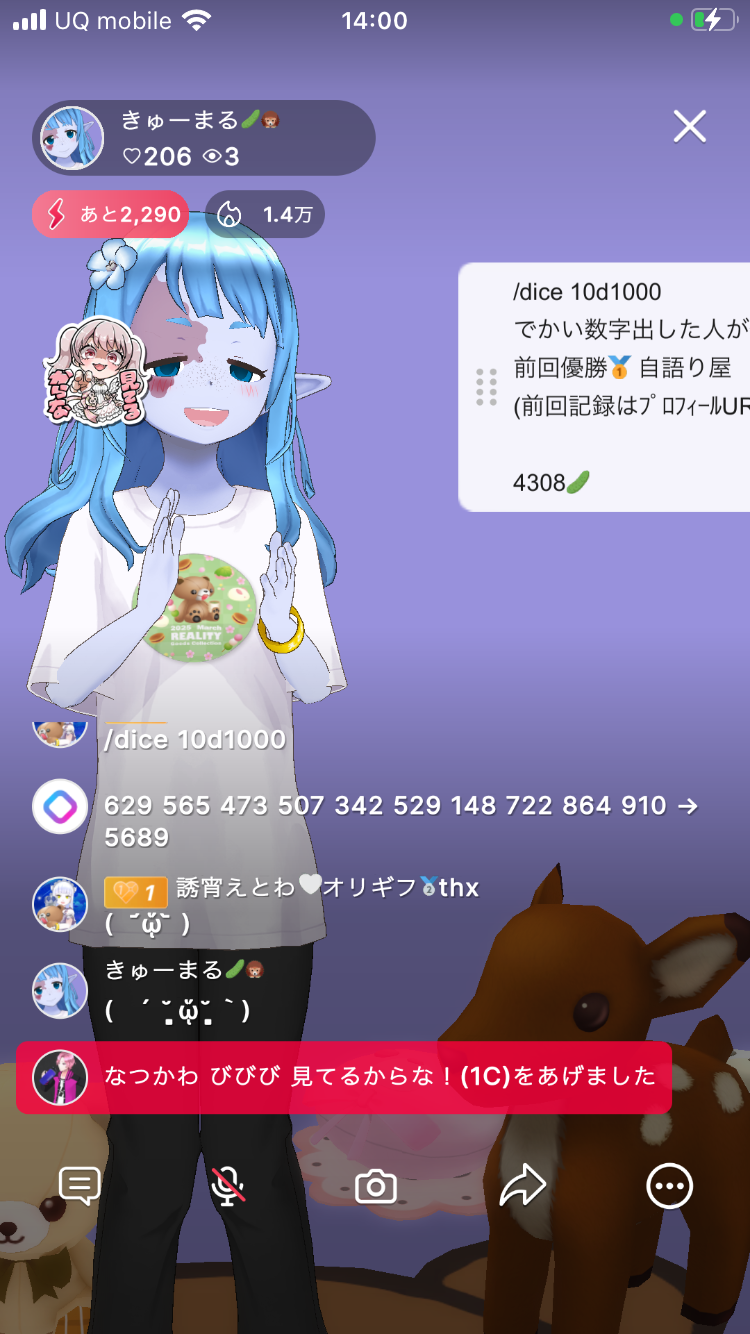Tap the drag handle on the note
Viewport: 750px width, 1334px height.
point(487,387)
